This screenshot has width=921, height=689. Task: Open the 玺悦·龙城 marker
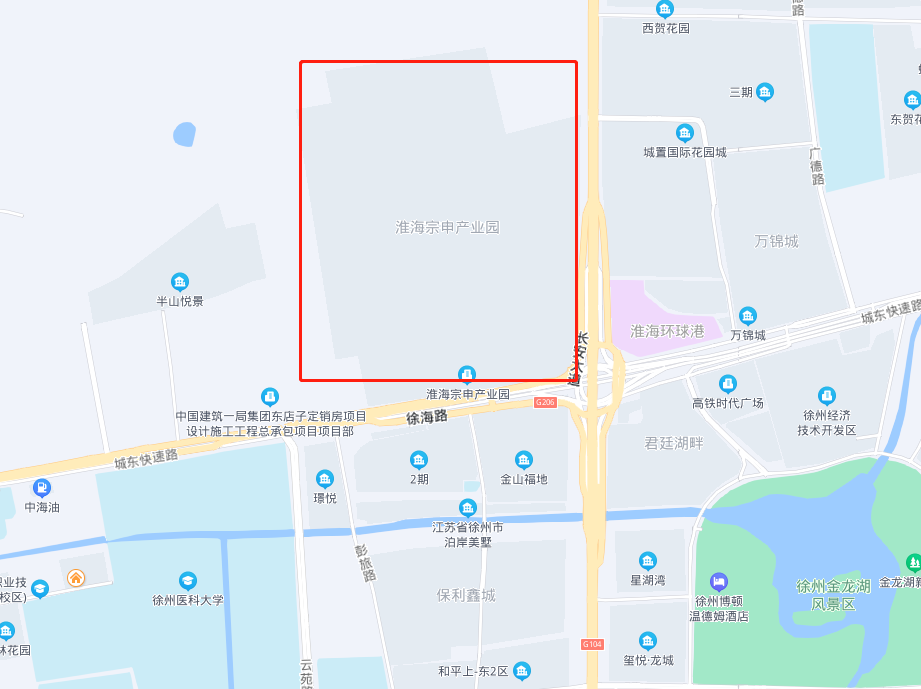[648, 641]
